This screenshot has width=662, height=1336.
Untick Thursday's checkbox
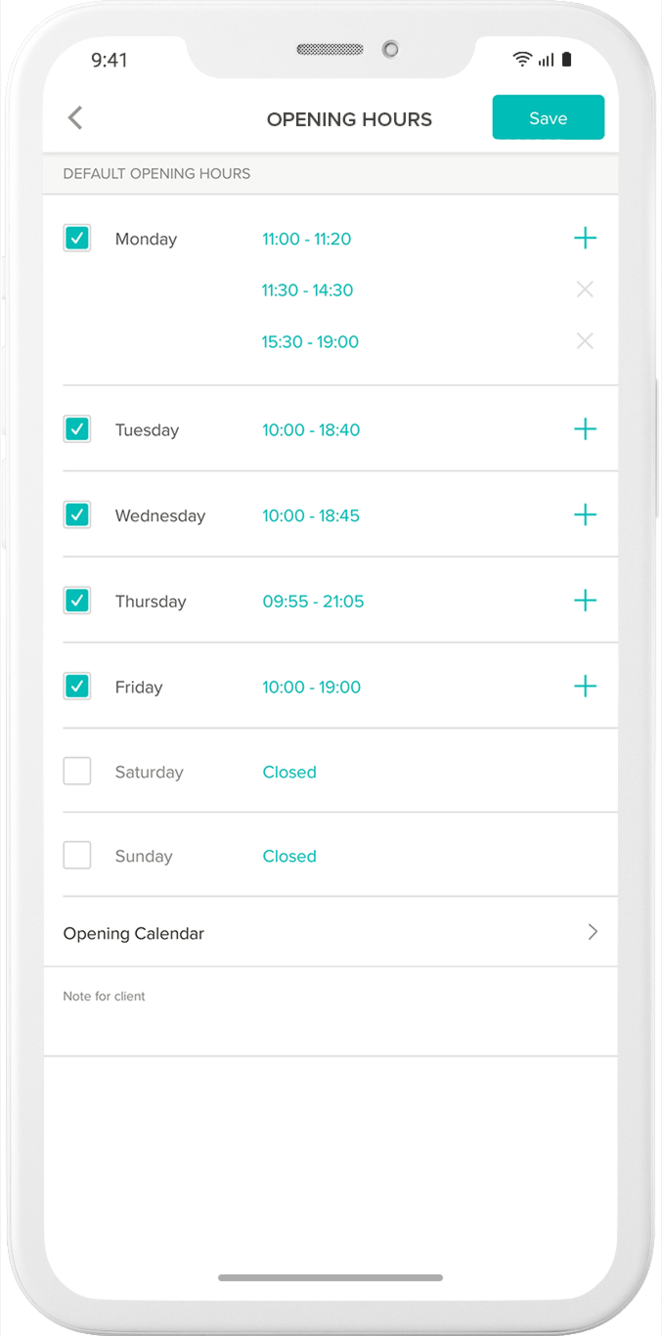coord(77,600)
